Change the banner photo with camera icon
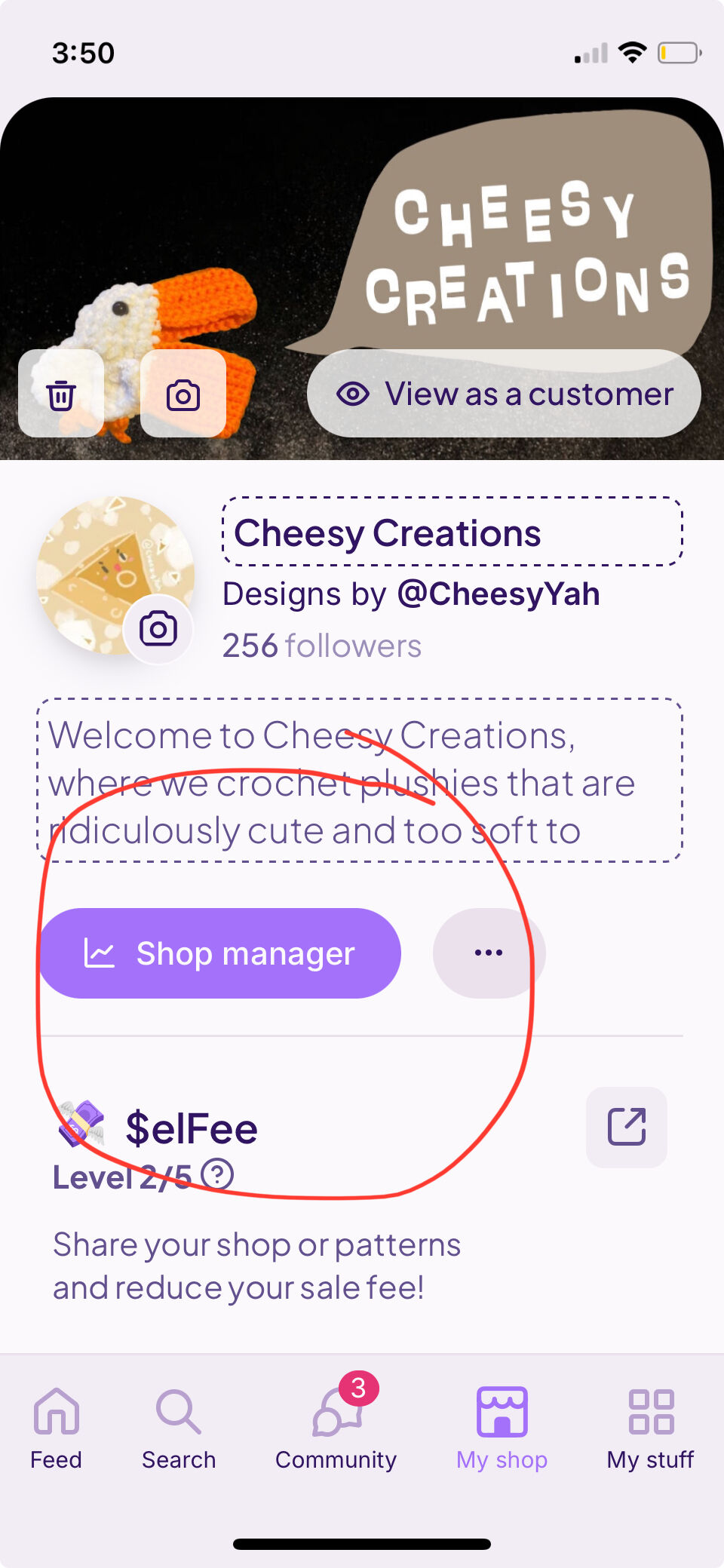This screenshot has width=724, height=1568. pos(183,394)
